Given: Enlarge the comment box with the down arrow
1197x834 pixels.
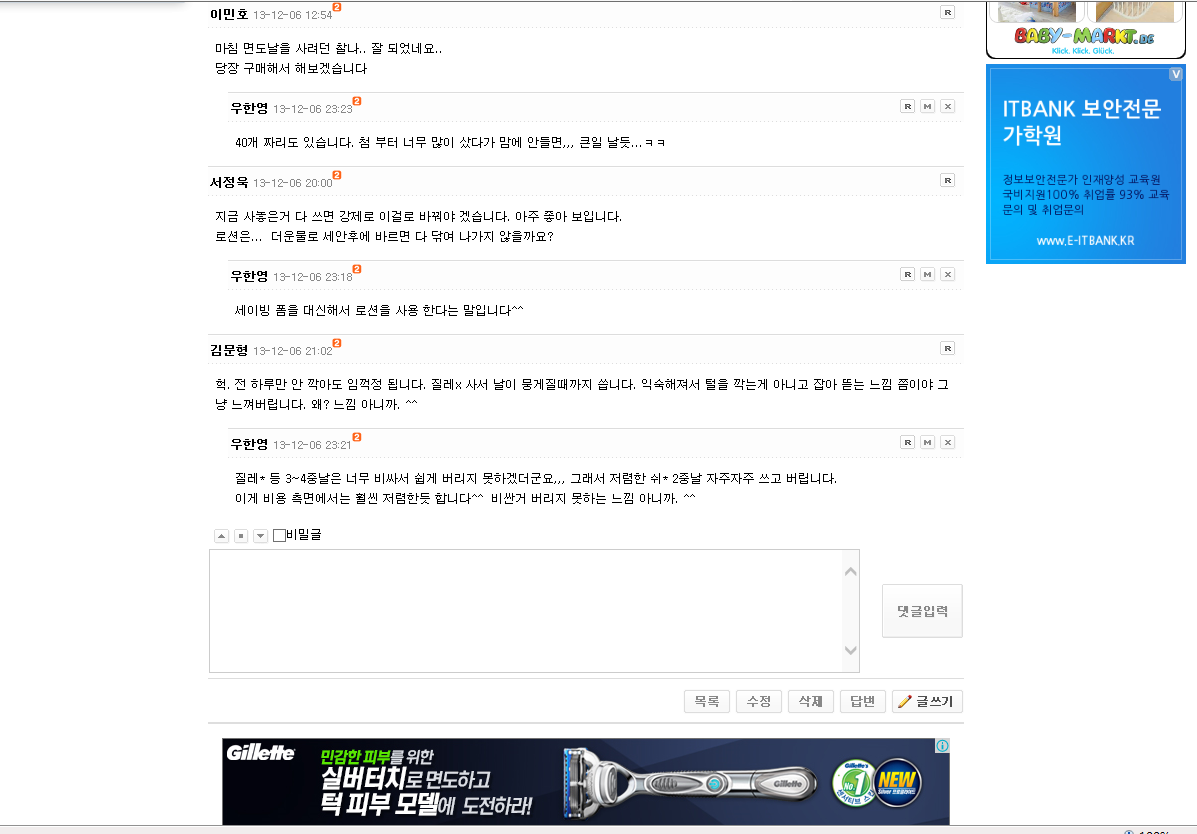Looking at the screenshot, I should (260, 536).
